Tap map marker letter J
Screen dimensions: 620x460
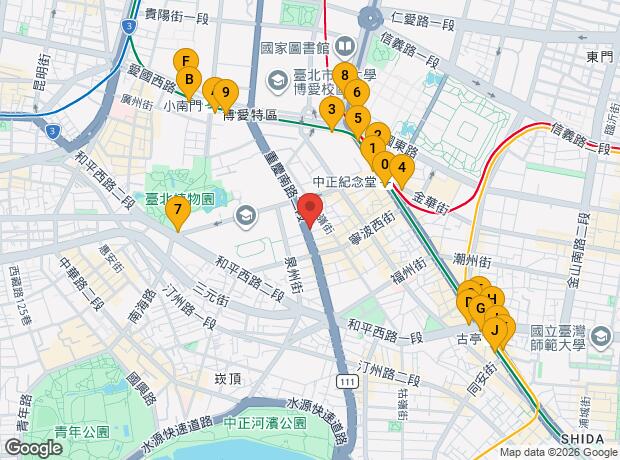click(495, 330)
